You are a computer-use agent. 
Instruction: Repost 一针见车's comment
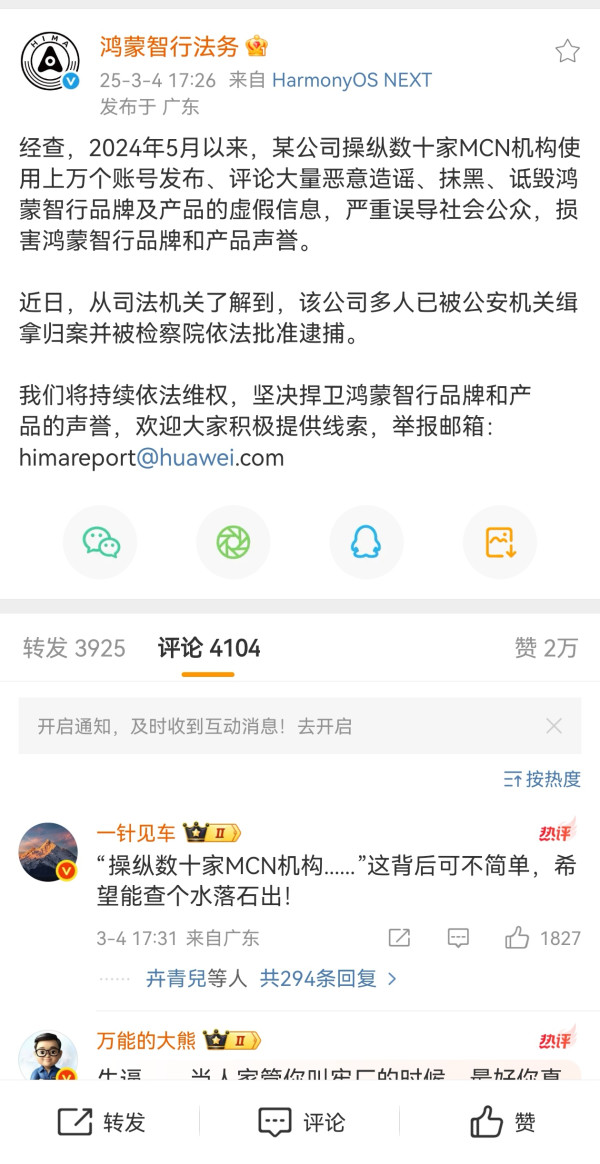pyautogui.click(x=399, y=938)
